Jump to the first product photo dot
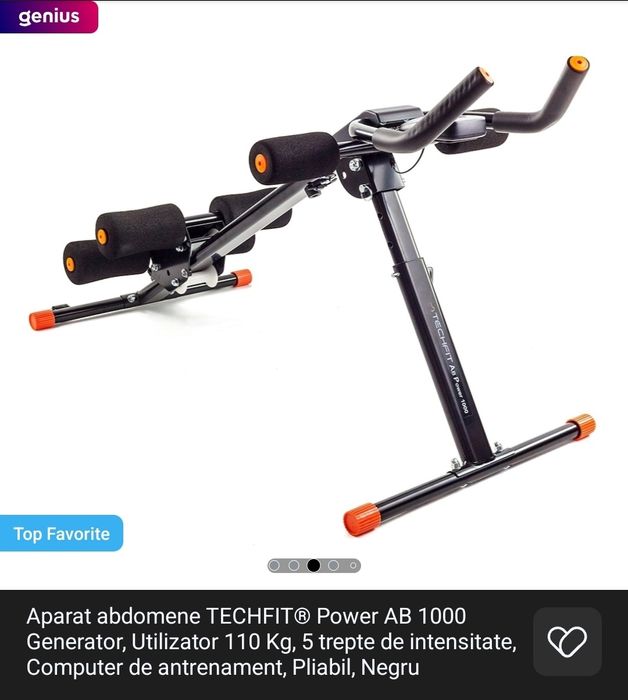The image size is (628, 700). pos(275,565)
